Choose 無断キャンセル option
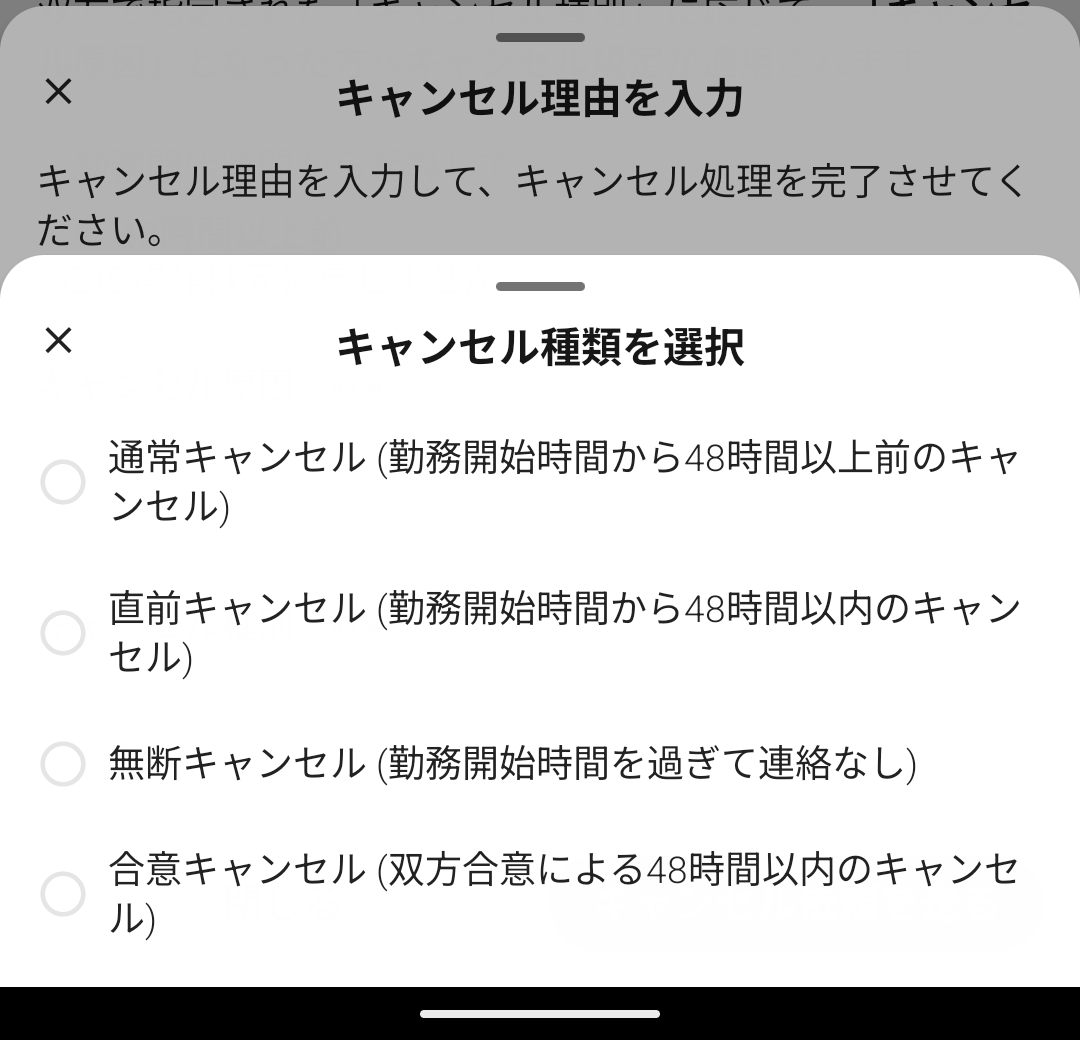 coord(63,764)
